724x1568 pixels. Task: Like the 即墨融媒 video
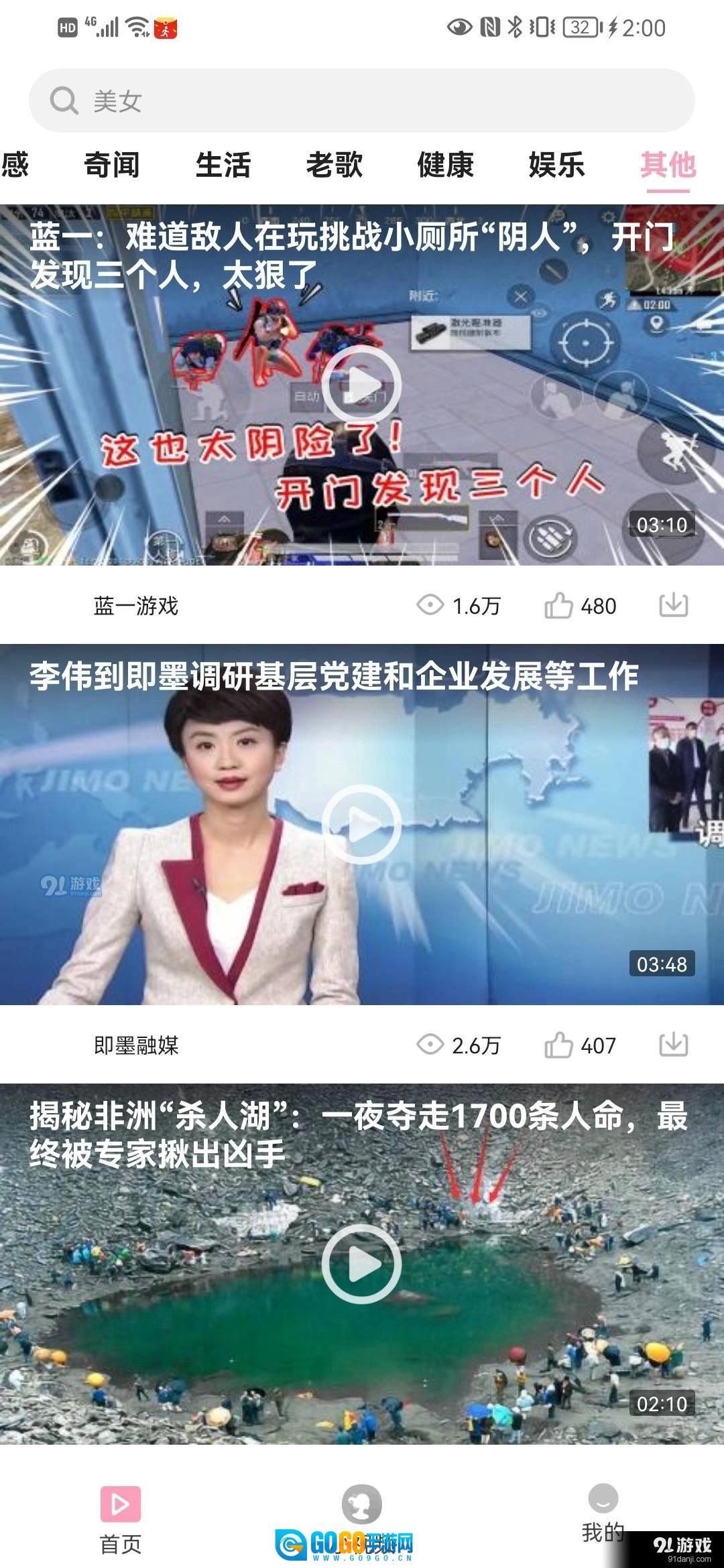tap(559, 1045)
